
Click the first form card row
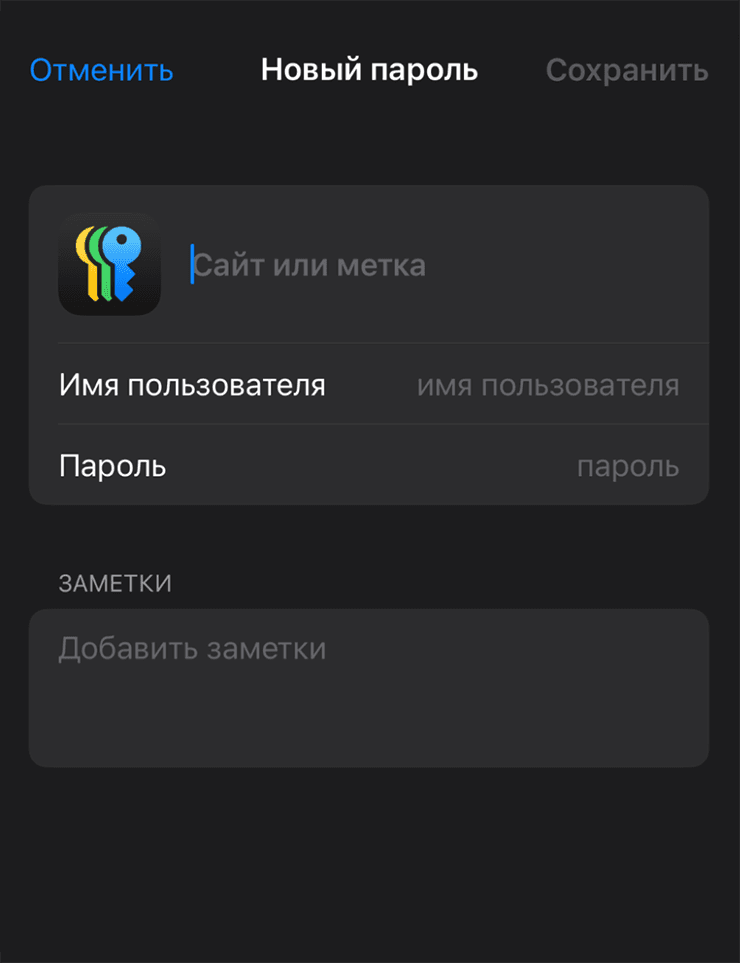tap(400, 264)
